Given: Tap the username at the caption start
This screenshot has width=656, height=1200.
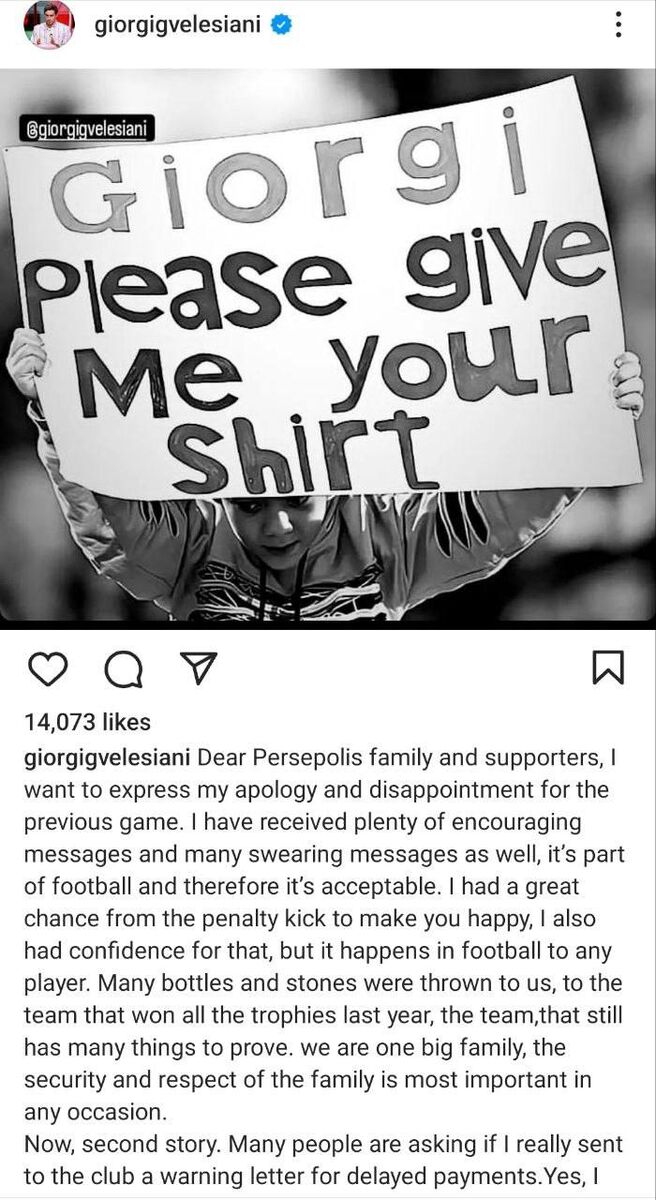Looking at the screenshot, I should point(108,758).
